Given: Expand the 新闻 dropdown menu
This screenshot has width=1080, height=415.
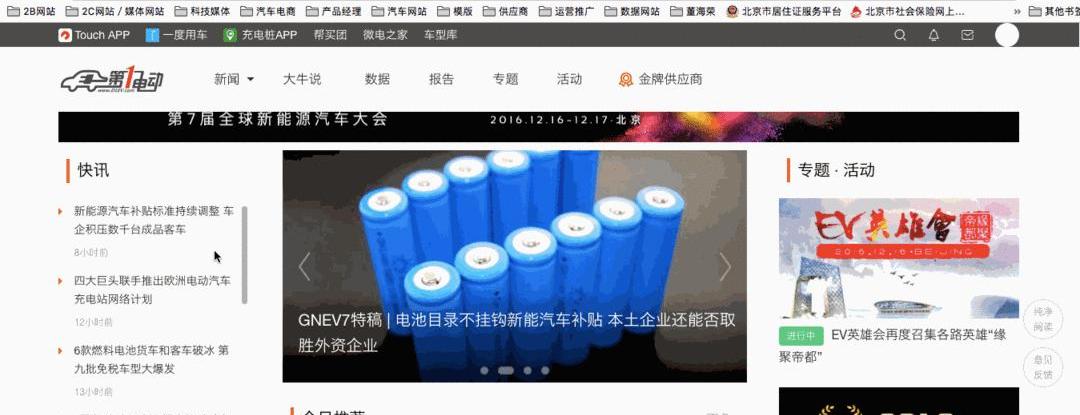Looking at the screenshot, I should pos(234,79).
